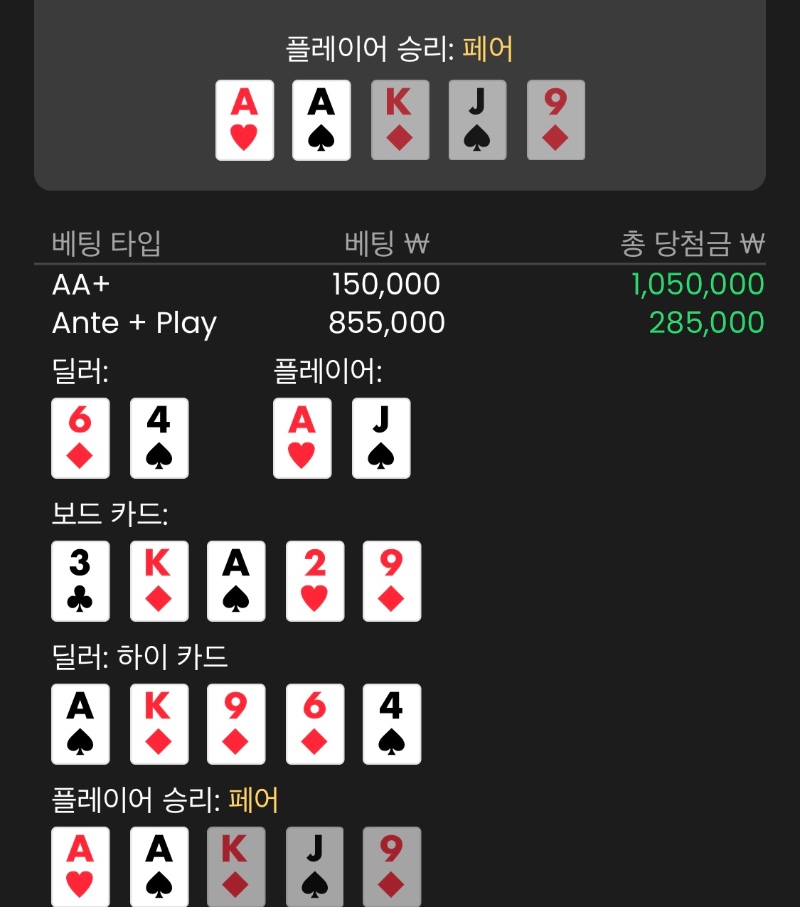800x907 pixels.
Task: Select the grayed-out 9 of Diamonds winner card
Action: pos(555,120)
